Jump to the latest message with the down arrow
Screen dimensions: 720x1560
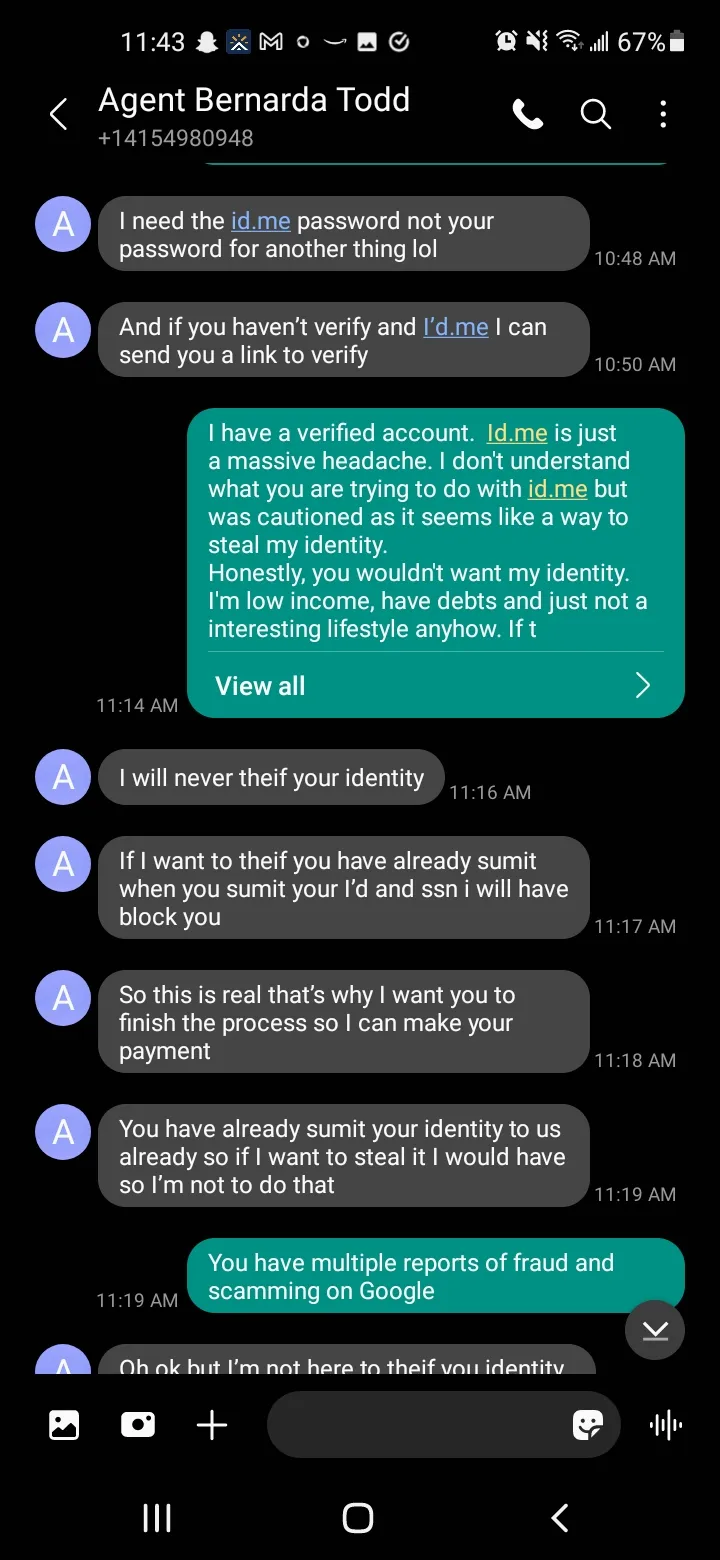[x=655, y=1330]
